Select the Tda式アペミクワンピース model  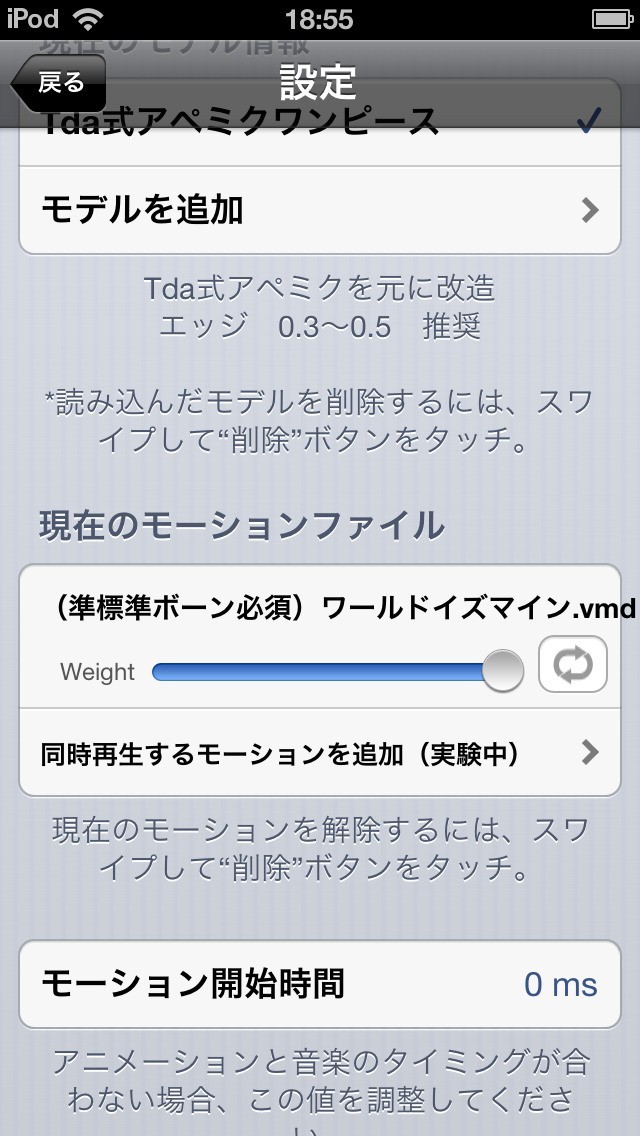point(320,128)
